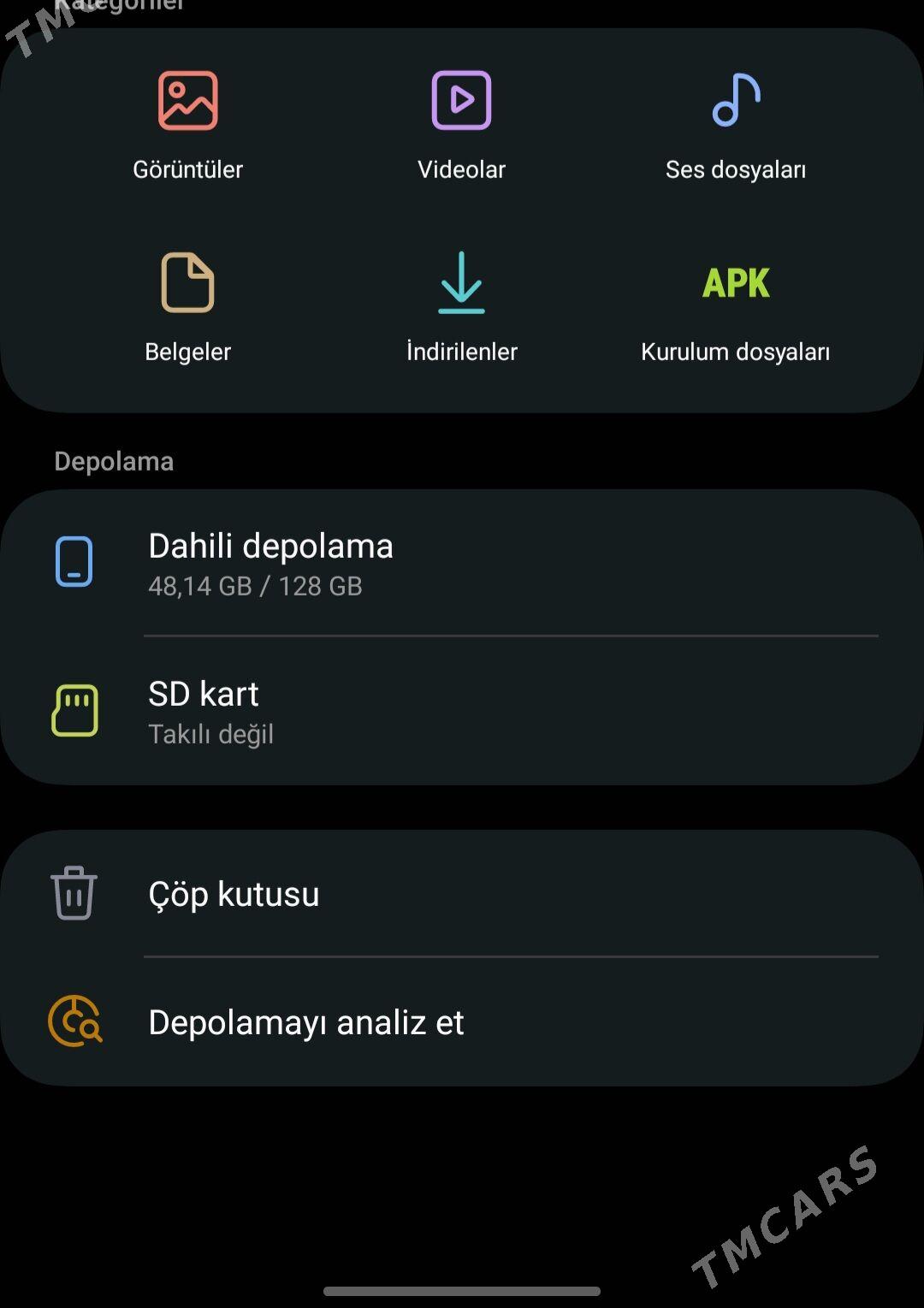
Task: Start storage analysis with Depolamayı analiz et
Action: 305,1022
